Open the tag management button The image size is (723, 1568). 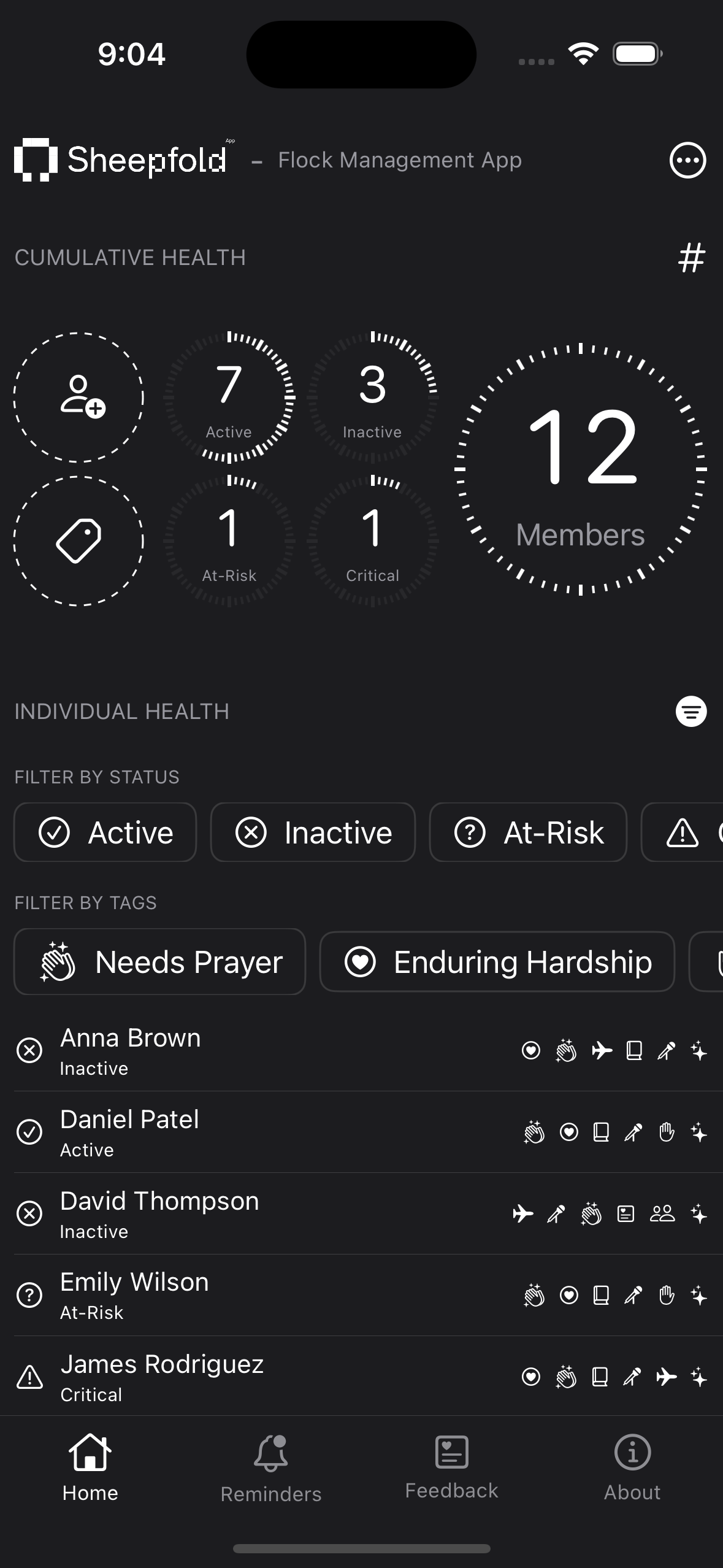click(x=78, y=541)
